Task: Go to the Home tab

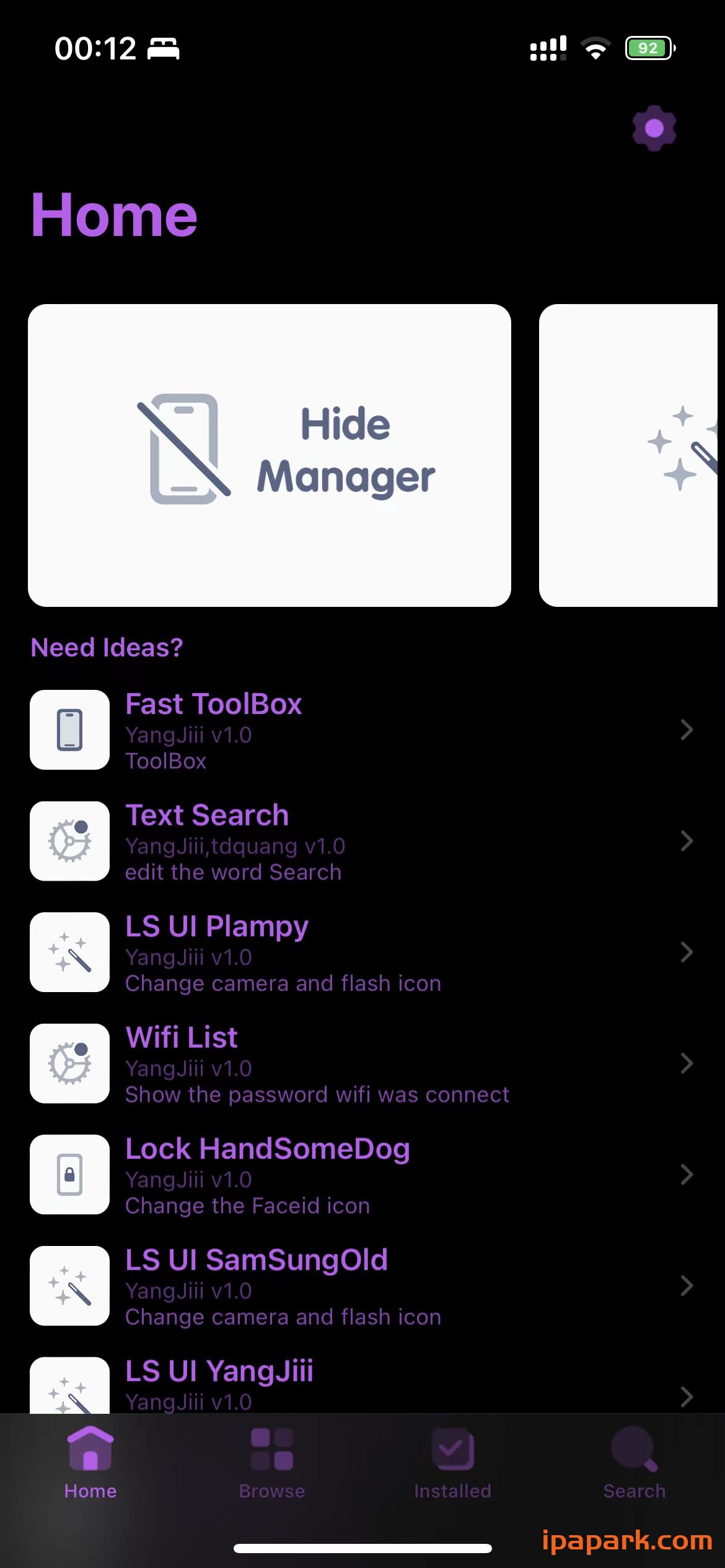Action: click(x=90, y=1463)
